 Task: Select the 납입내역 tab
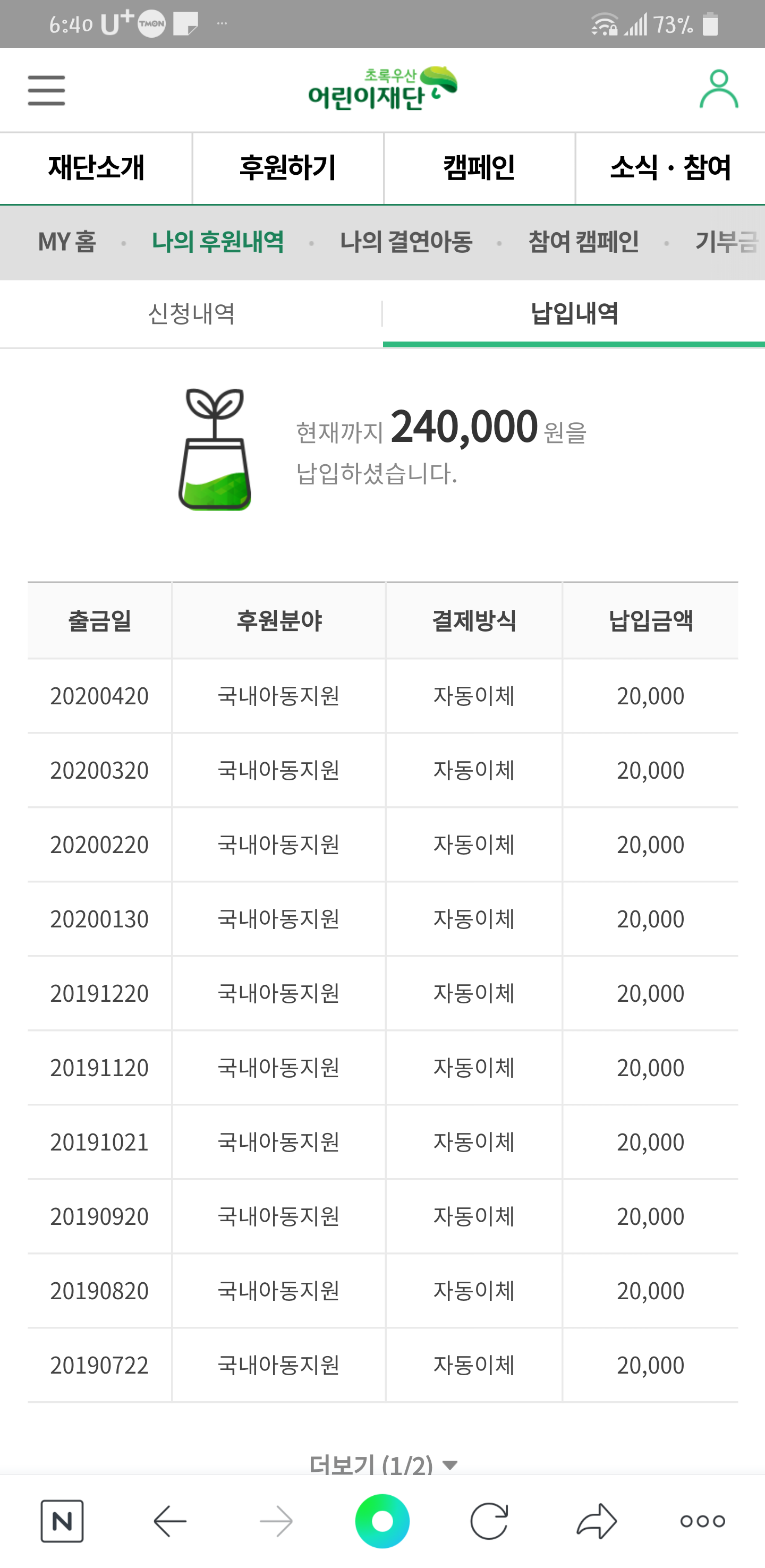[574, 314]
